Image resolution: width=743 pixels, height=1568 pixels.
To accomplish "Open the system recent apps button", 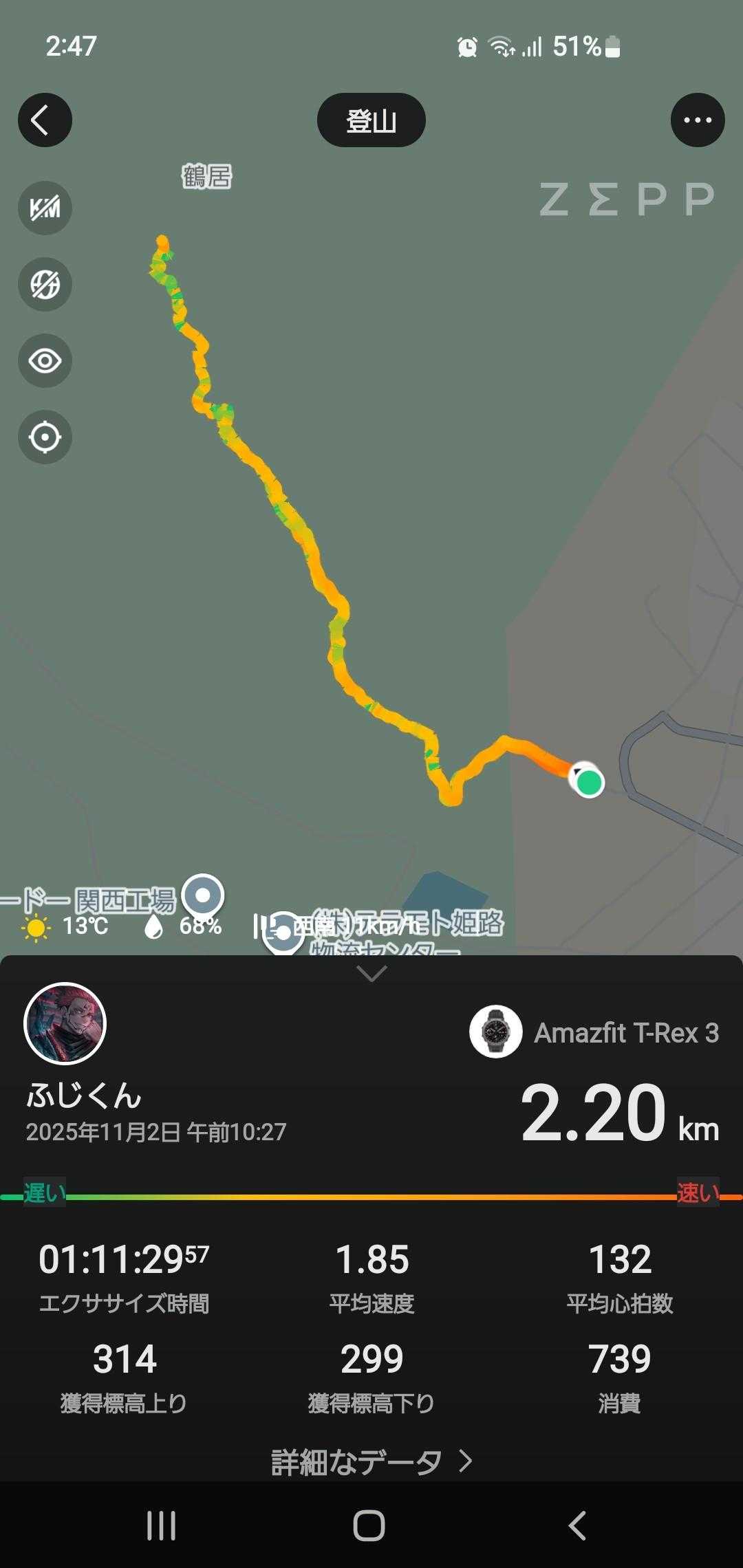I will coord(162,1526).
